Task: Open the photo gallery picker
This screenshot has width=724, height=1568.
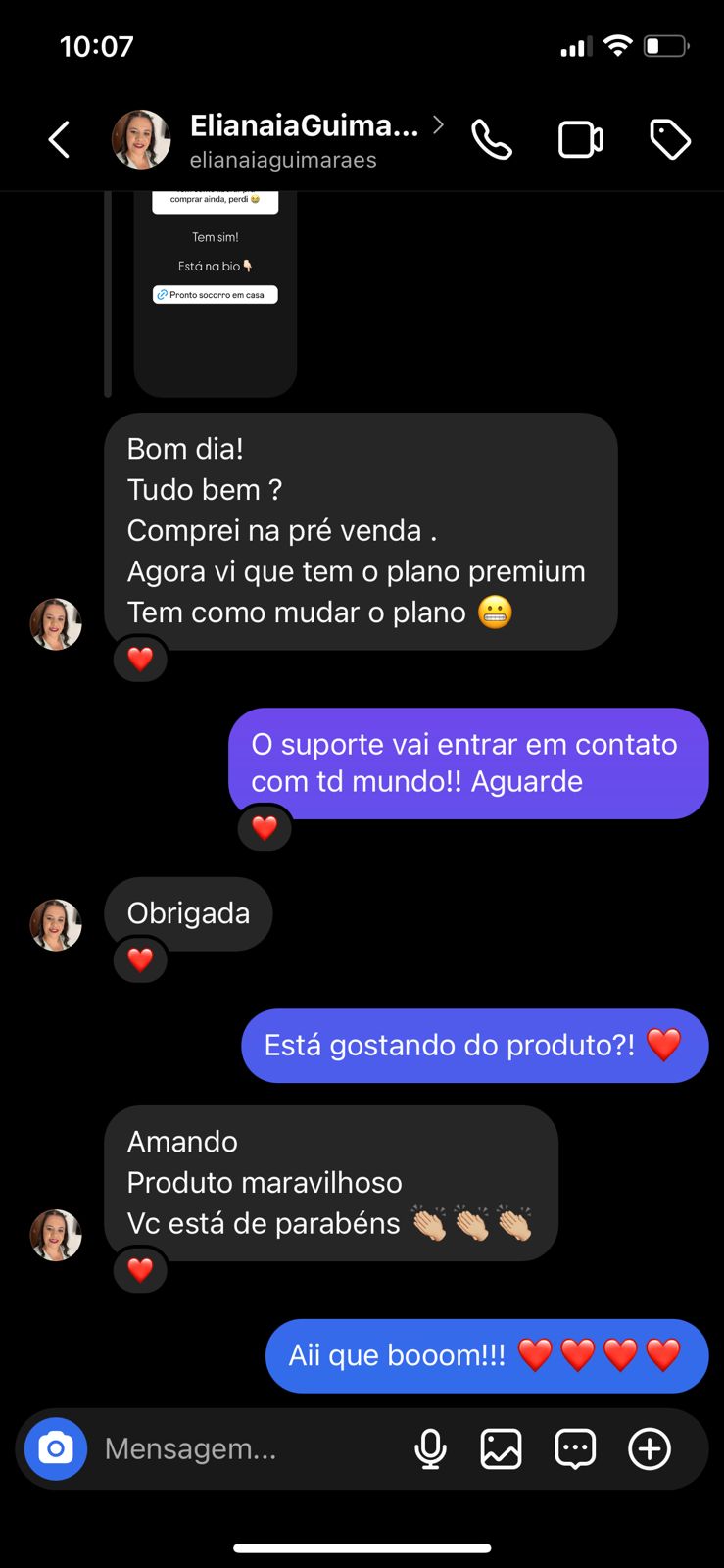Action: pyautogui.click(x=501, y=1448)
